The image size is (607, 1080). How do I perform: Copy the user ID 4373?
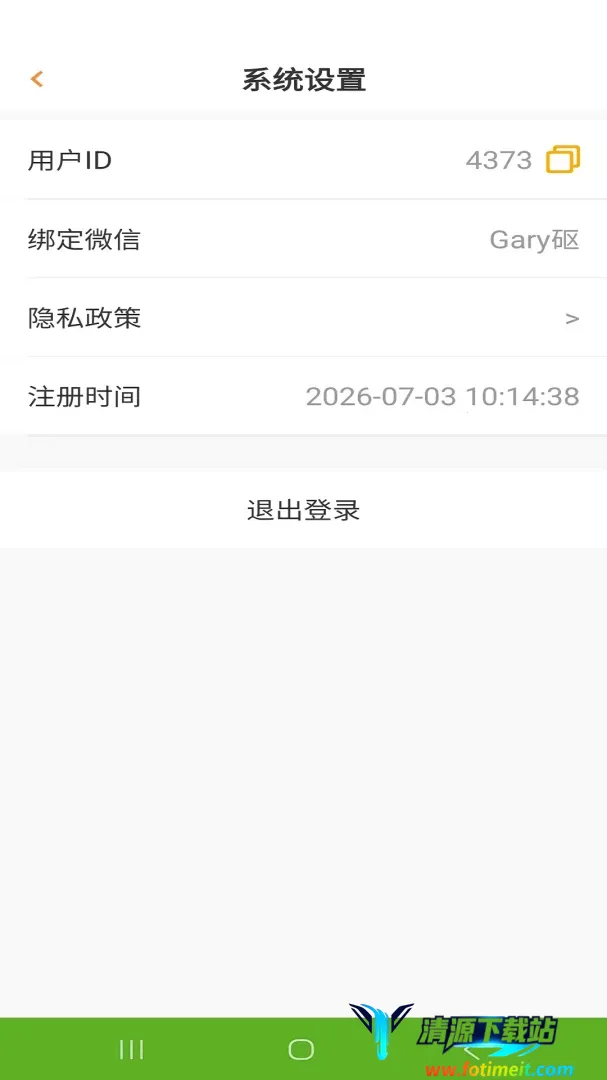pyautogui.click(x=563, y=160)
